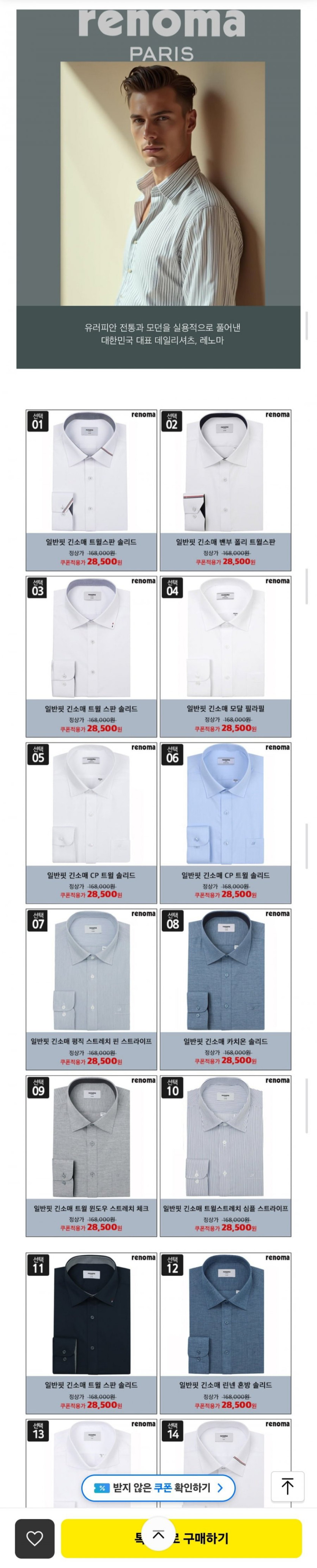
Task: Add this product to wishlist with the heart
Action: point(35,1538)
